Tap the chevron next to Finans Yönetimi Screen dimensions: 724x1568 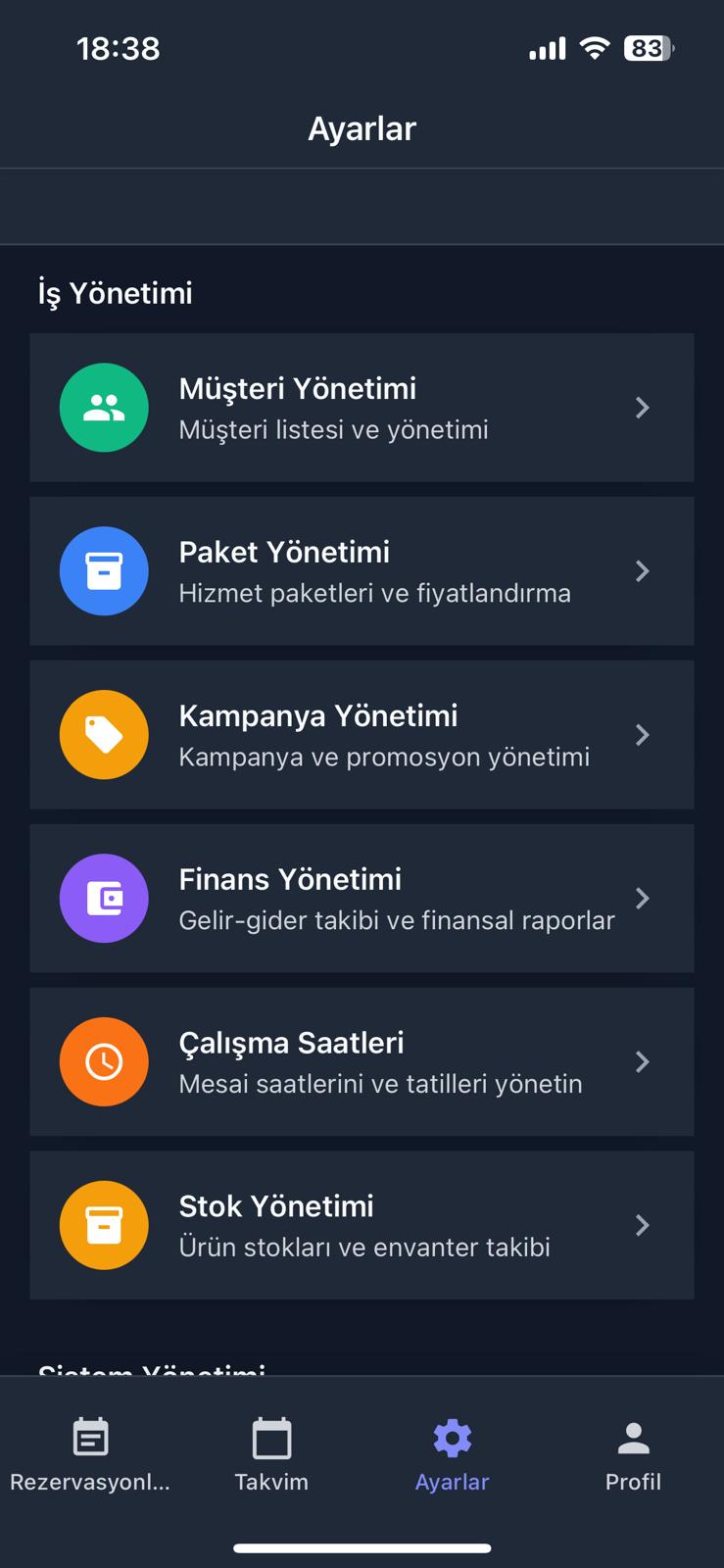643,898
